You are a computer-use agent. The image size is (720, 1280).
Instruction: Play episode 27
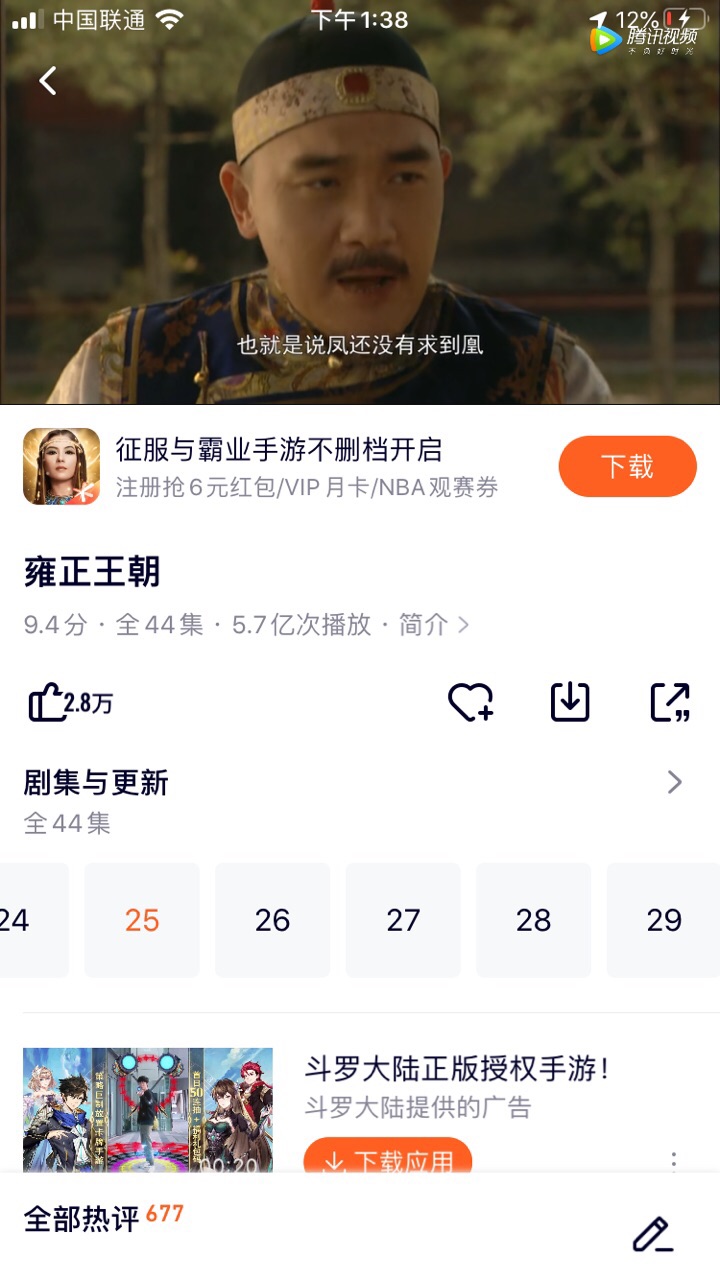[x=403, y=920]
